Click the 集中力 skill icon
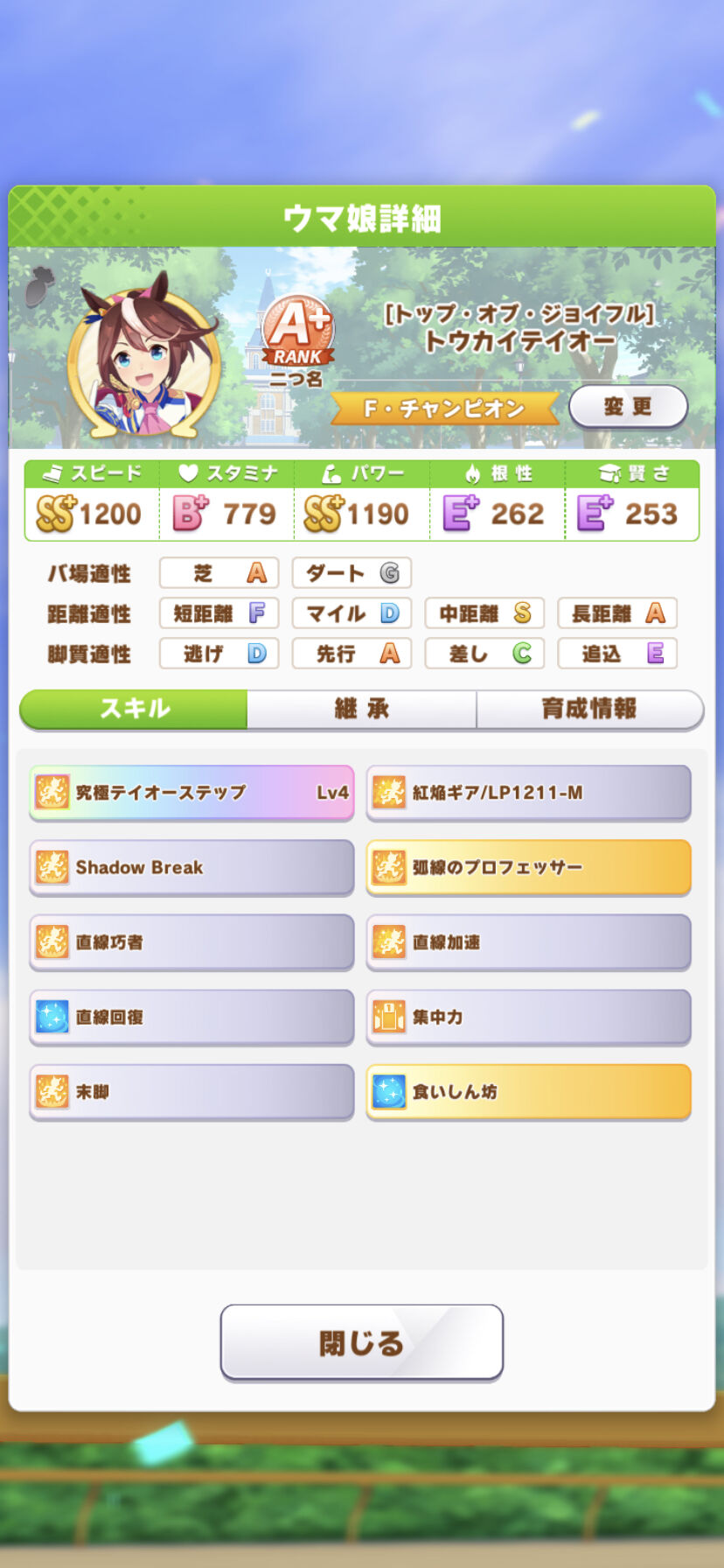The height and width of the screenshot is (1568, 724). [x=392, y=1017]
